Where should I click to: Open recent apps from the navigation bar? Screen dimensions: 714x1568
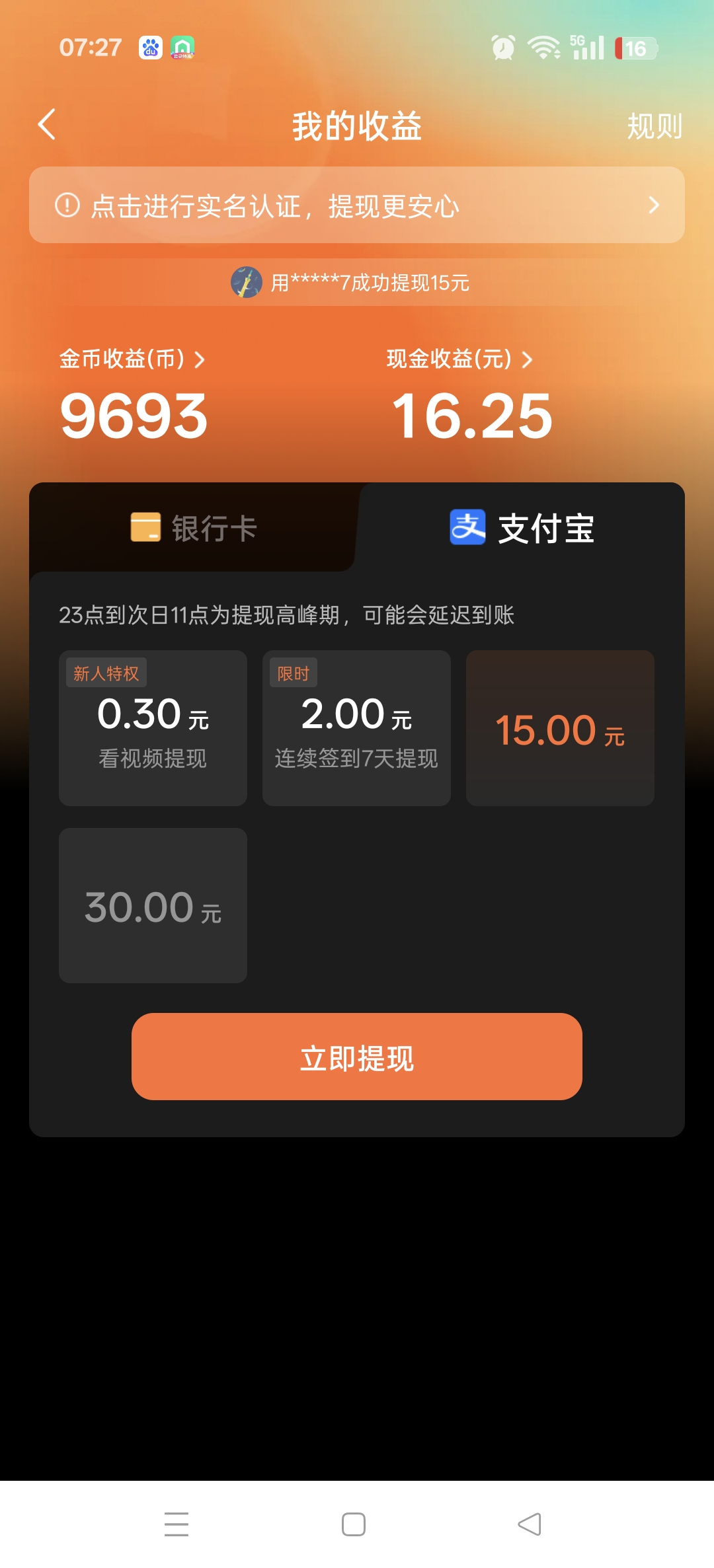point(177,1524)
